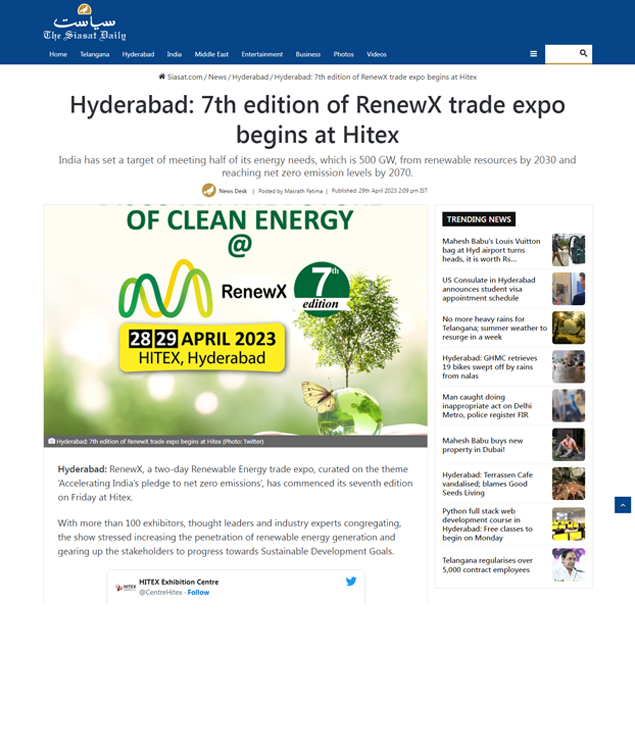Image resolution: width=635 pixels, height=750 pixels.
Task: Switch to the Middle East section
Action: point(211,54)
